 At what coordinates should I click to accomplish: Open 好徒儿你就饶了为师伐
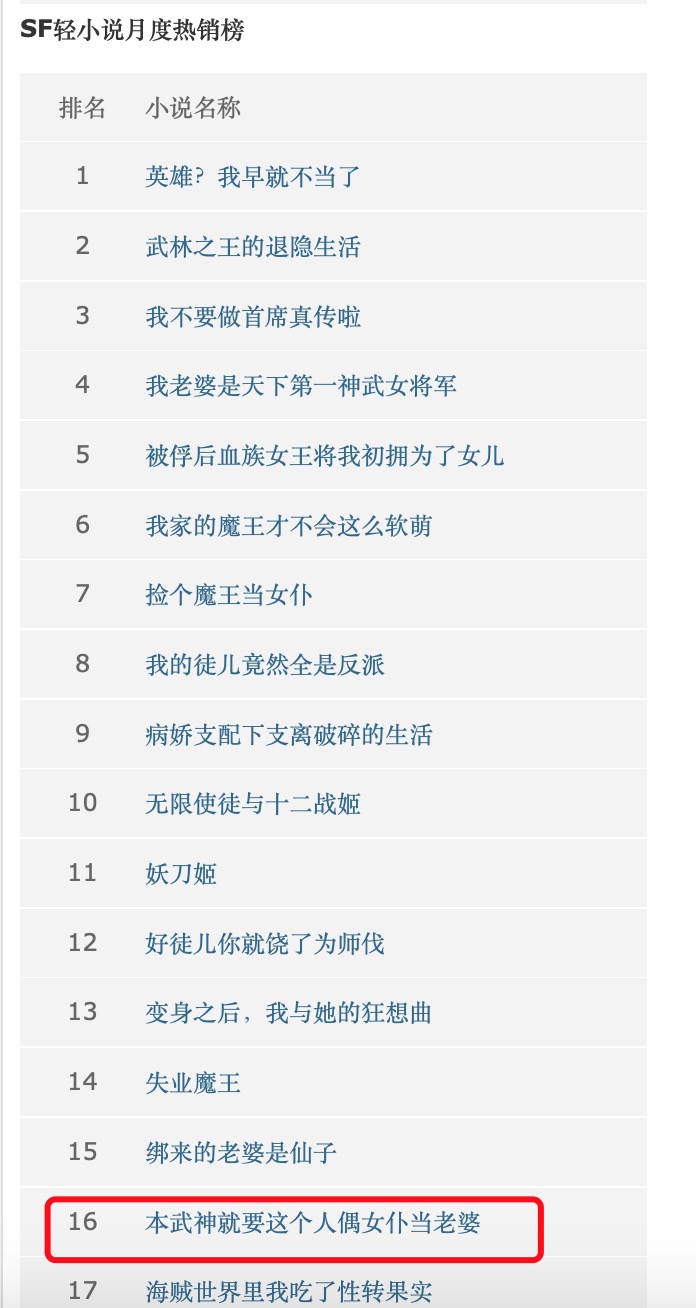(265, 944)
